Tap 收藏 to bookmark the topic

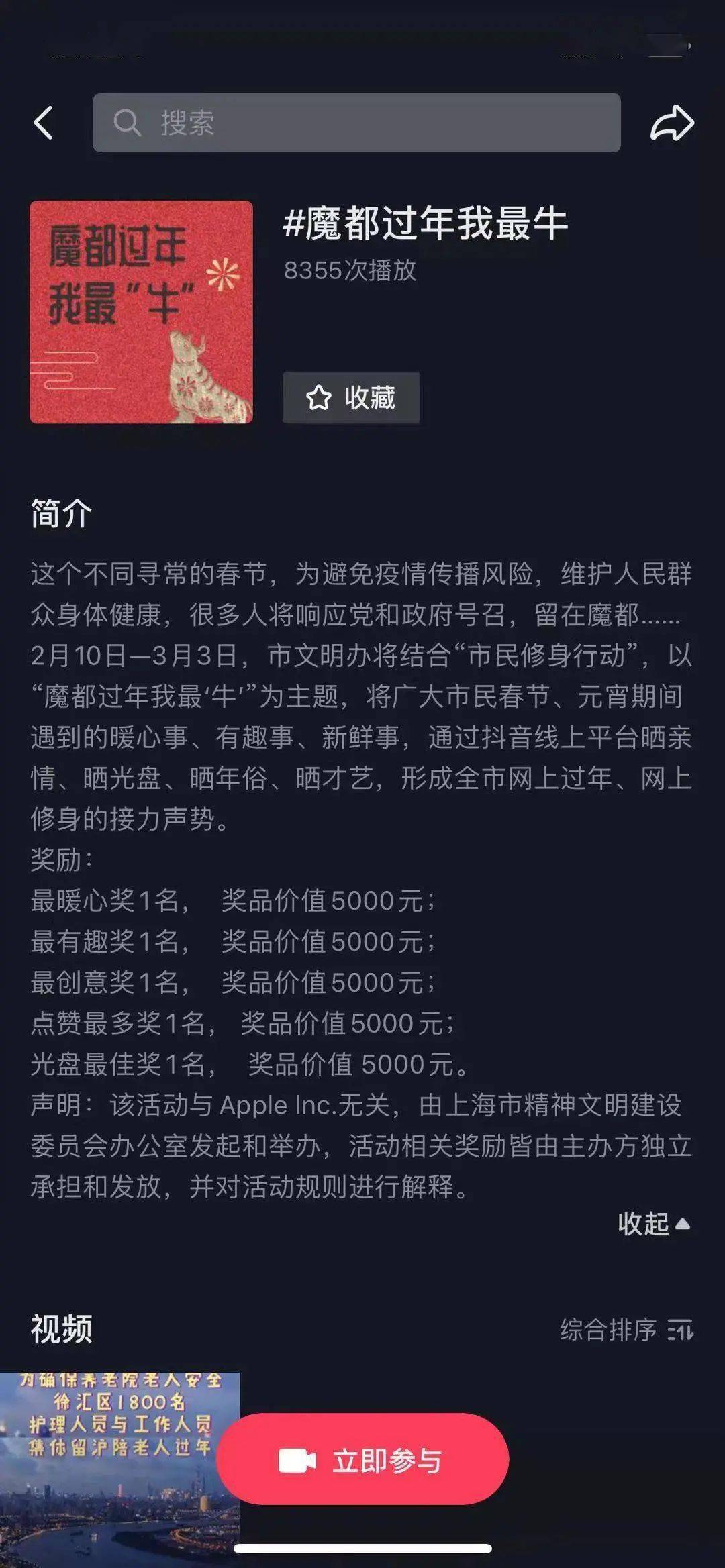351,397
